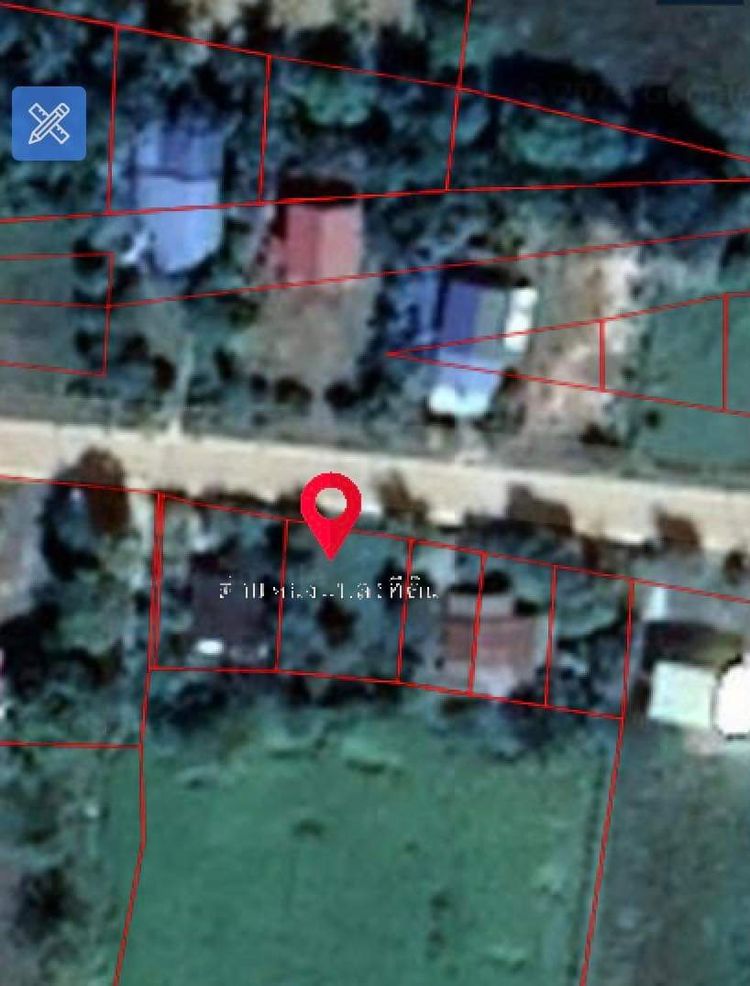Viewport: 750px width, 986px height.
Task: Open the measurement tool (ruler and pencil icon)
Action: (49, 123)
